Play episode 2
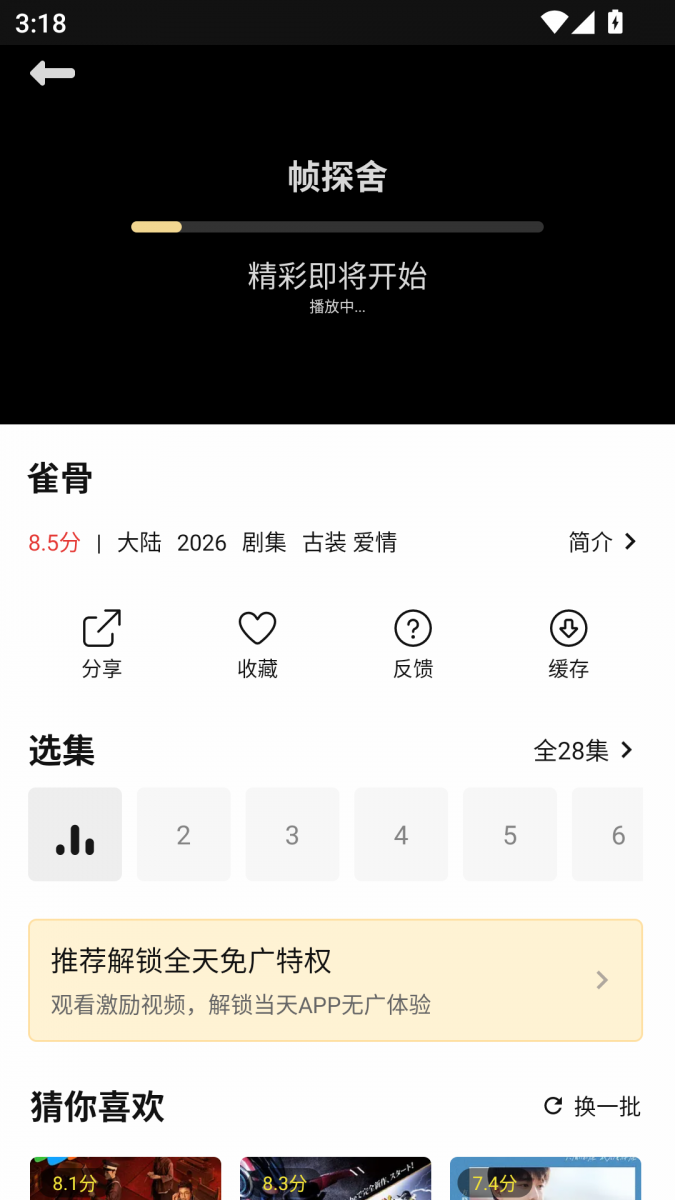675x1200 pixels. (184, 834)
